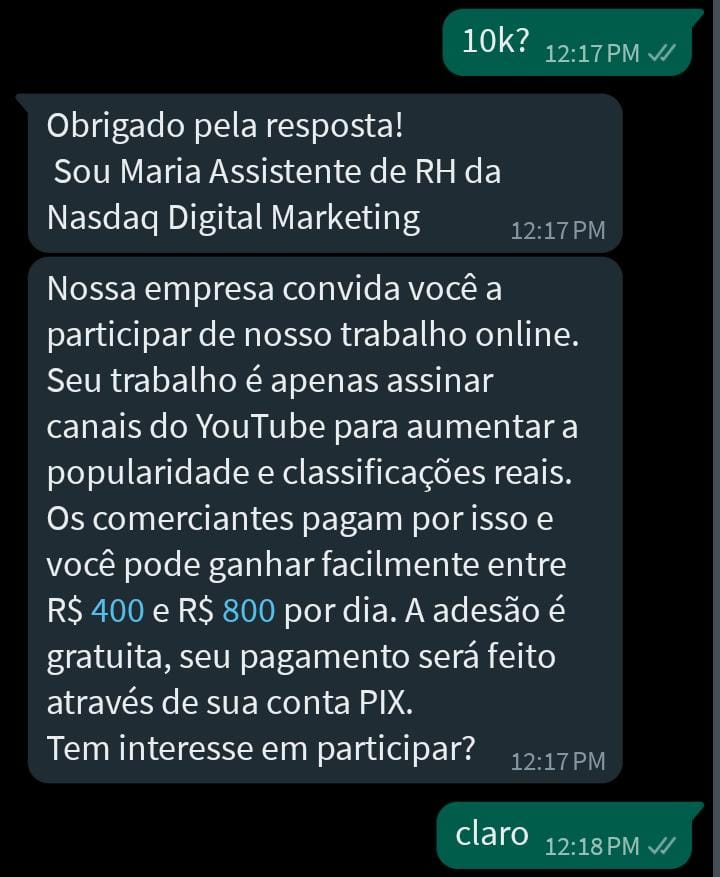Tap the highlighted 800 amount link
720x877 pixels.
[x=249, y=610]
